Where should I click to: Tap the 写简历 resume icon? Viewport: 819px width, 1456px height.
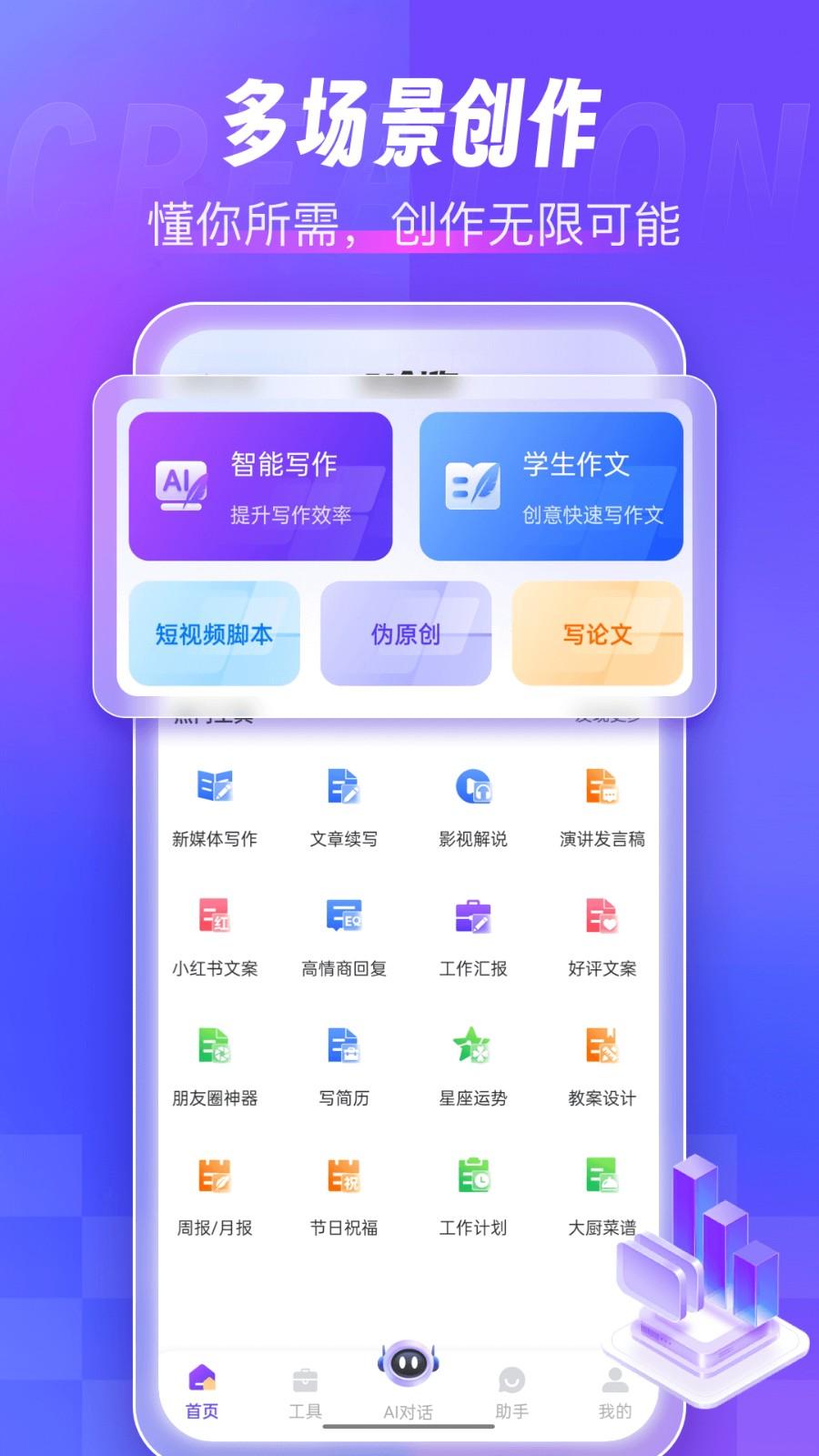(343, 1048)
